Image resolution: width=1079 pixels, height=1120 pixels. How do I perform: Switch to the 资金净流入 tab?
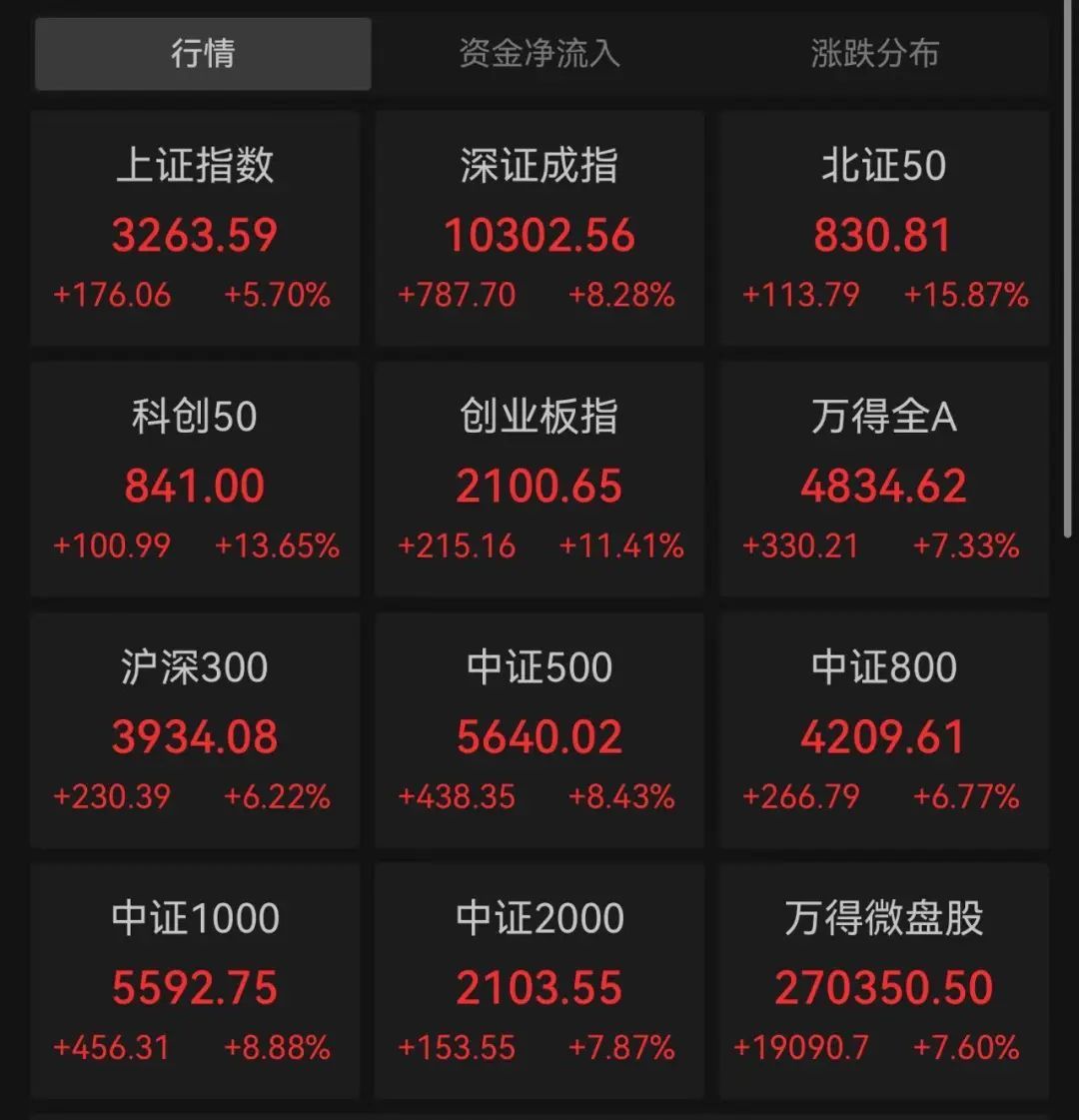point(539,53)
